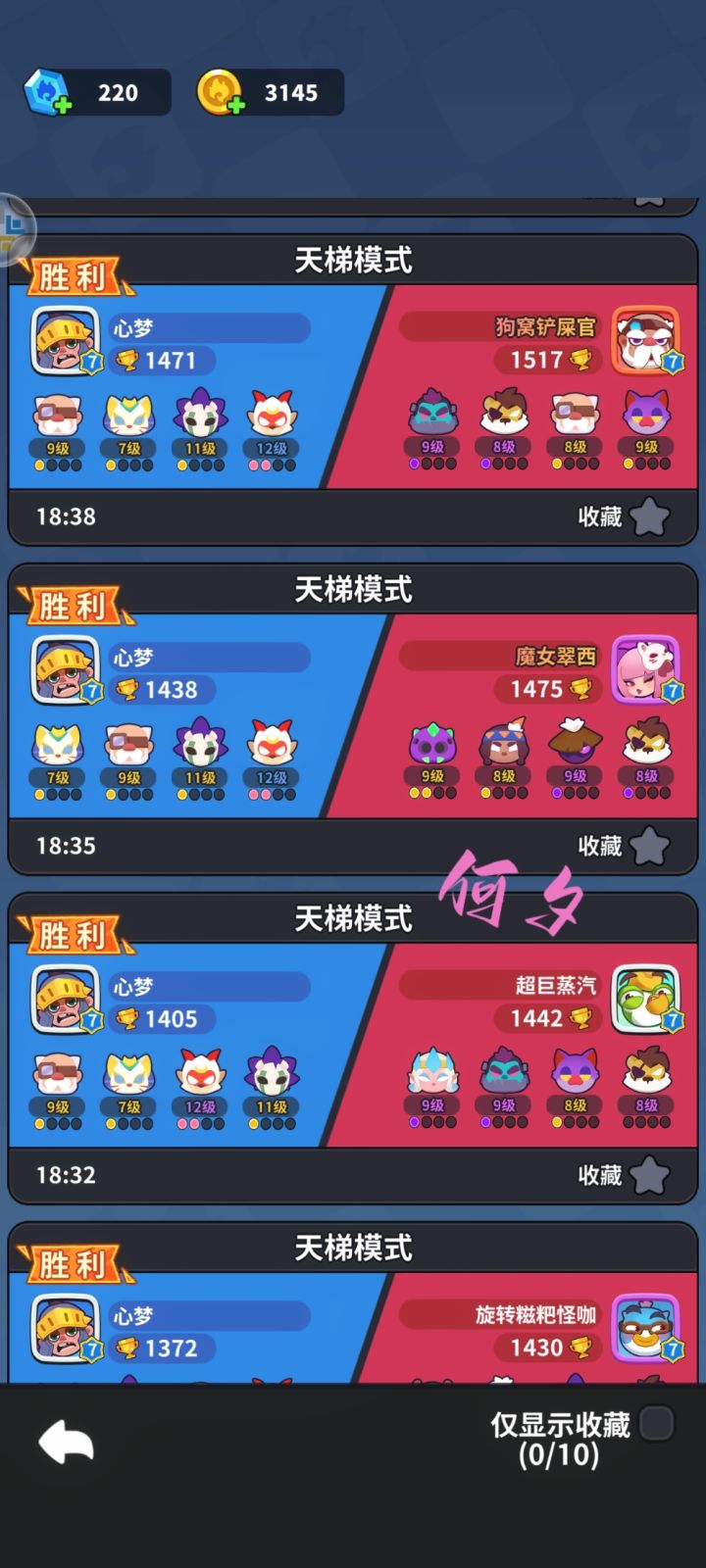Tap the green plus to buy more gems
Image resolution: width=706 pixels, height=1568 pixels.
click(65, 104)
